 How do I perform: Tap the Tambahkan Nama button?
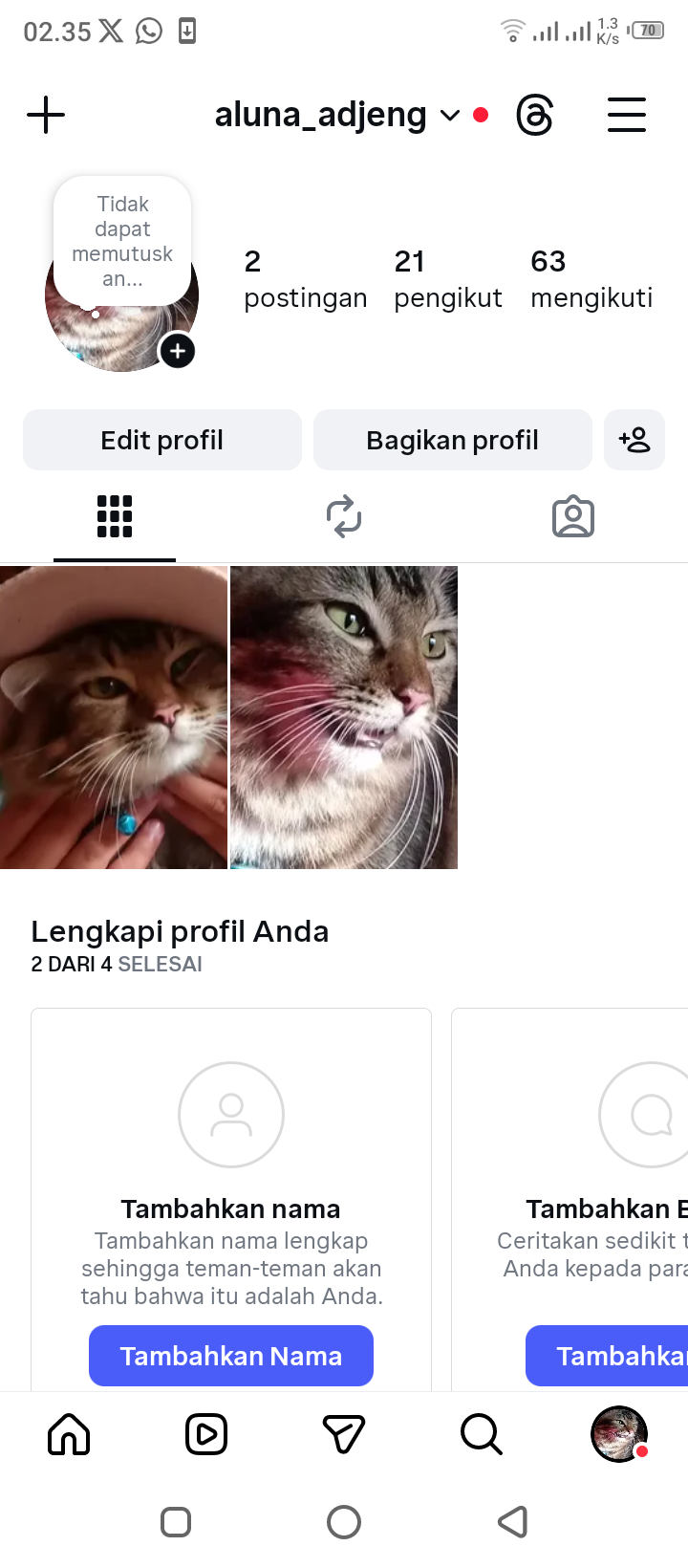click(231, 1356)
